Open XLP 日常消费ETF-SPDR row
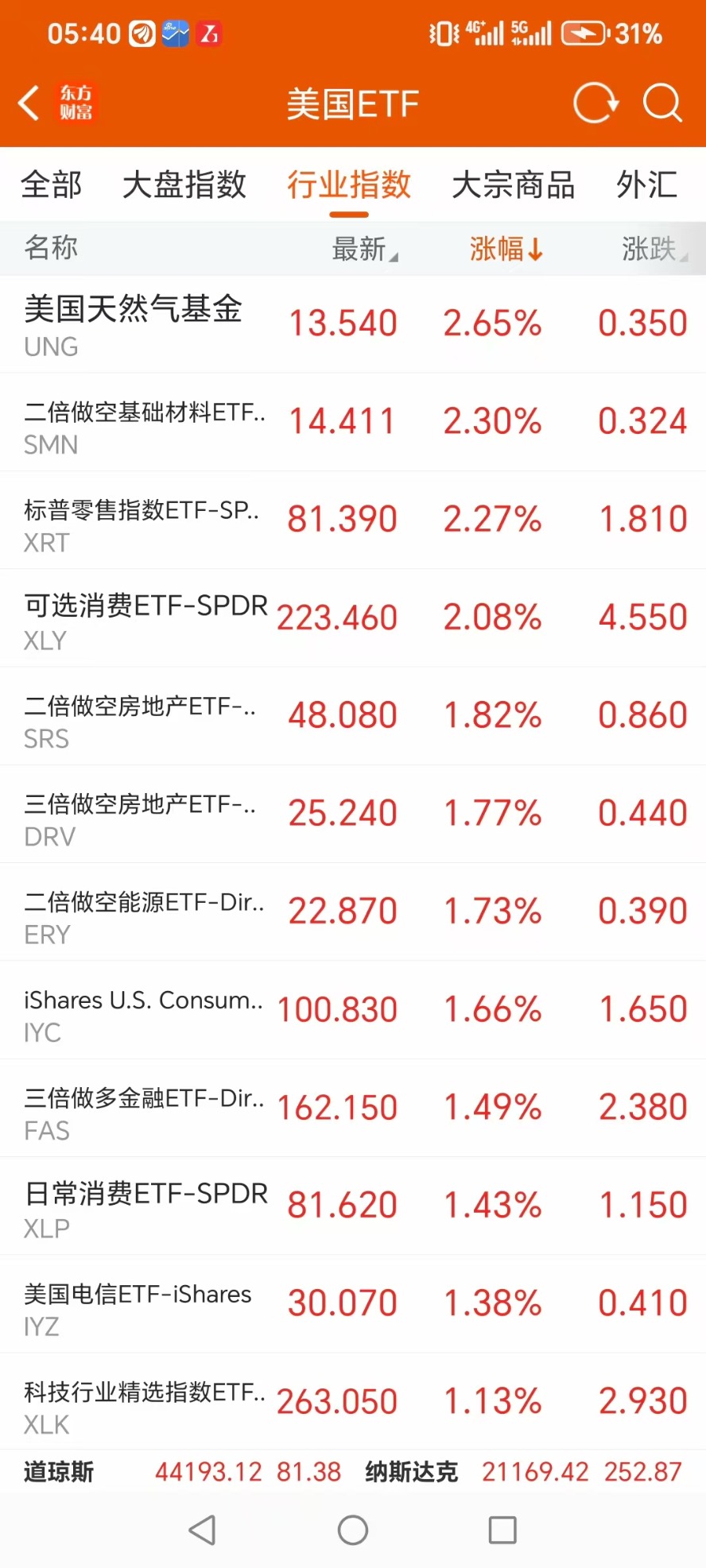 coord(353,1206)
